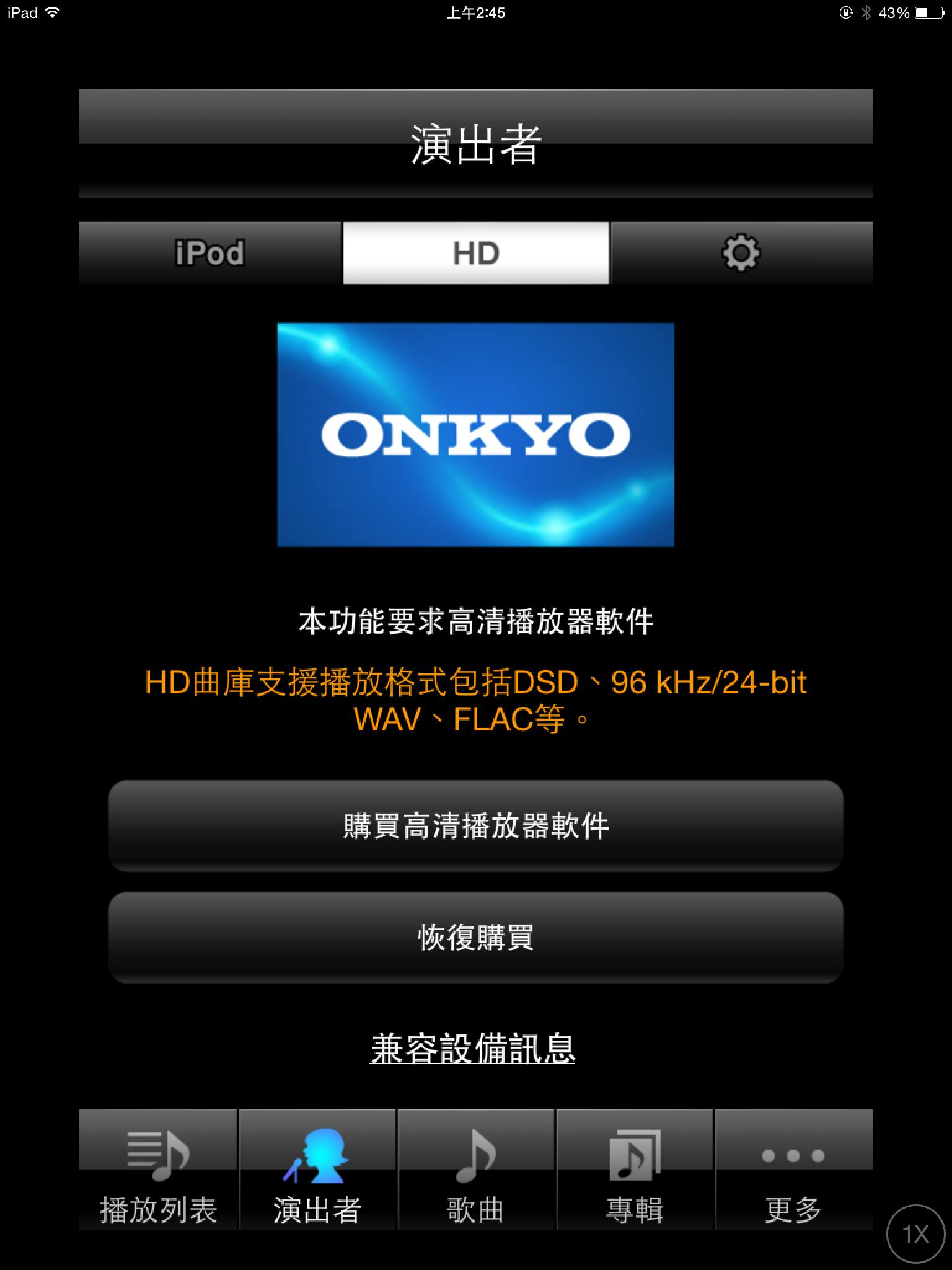Toggle the 1X zoom scale button

click(x=916, y=1234)
